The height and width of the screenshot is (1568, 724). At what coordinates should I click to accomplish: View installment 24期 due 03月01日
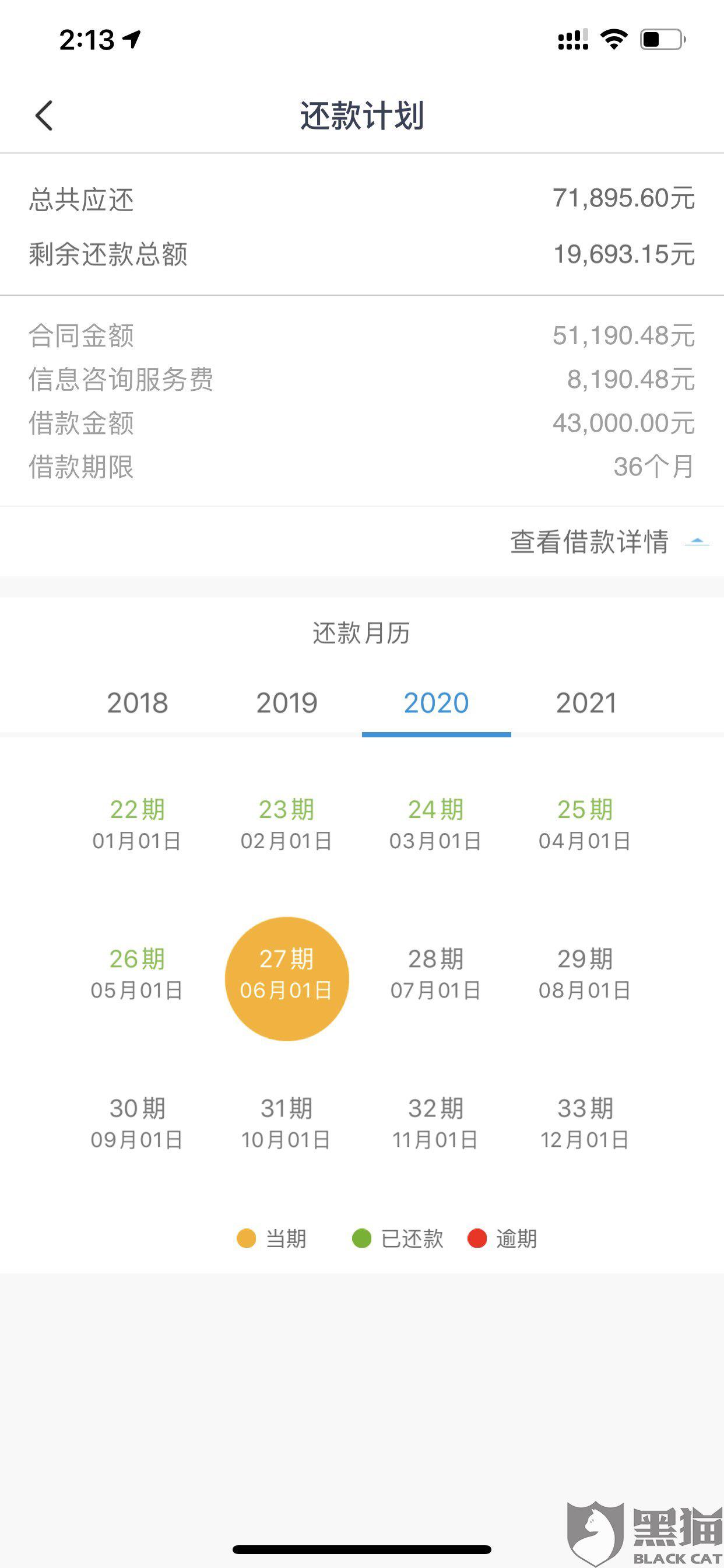pyautogui.click(x=435, y=824)
